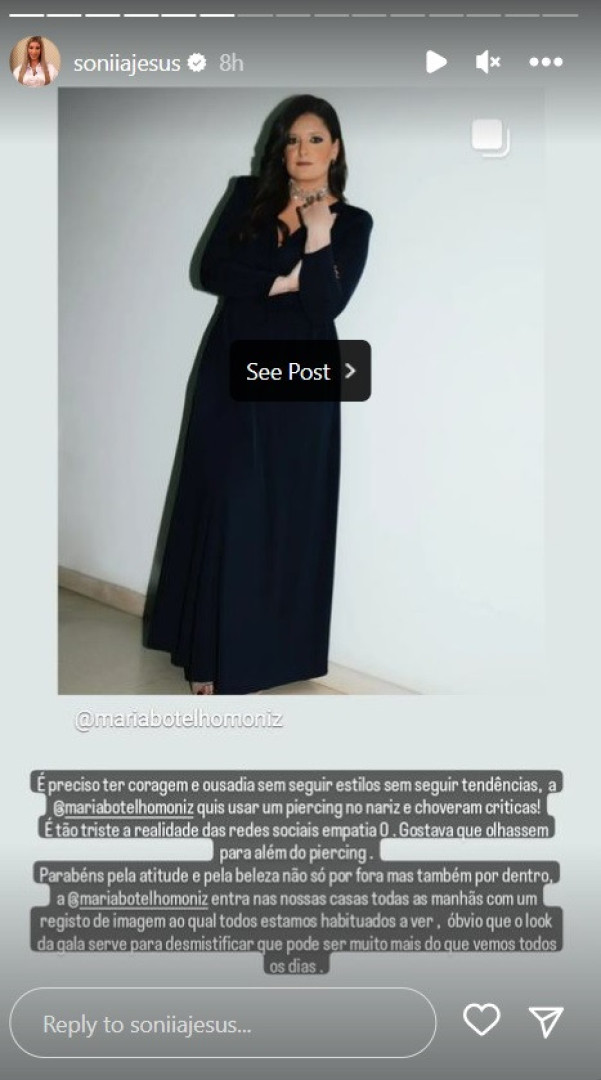The image size is (601, 1080).
Task: Open @mariabotelhomoniz mention under photo
Action: click(178, 719)
